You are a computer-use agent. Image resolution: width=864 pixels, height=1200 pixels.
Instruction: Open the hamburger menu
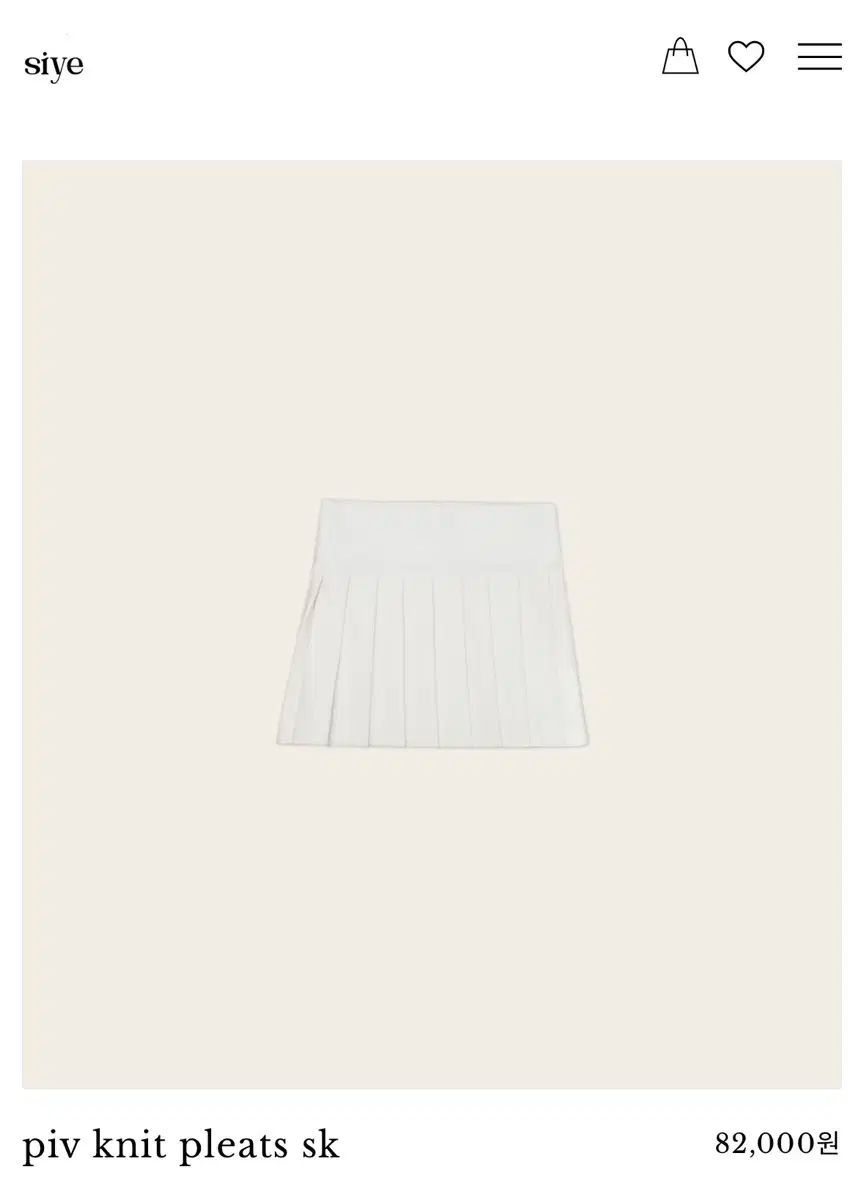click(x=819, y=56)
